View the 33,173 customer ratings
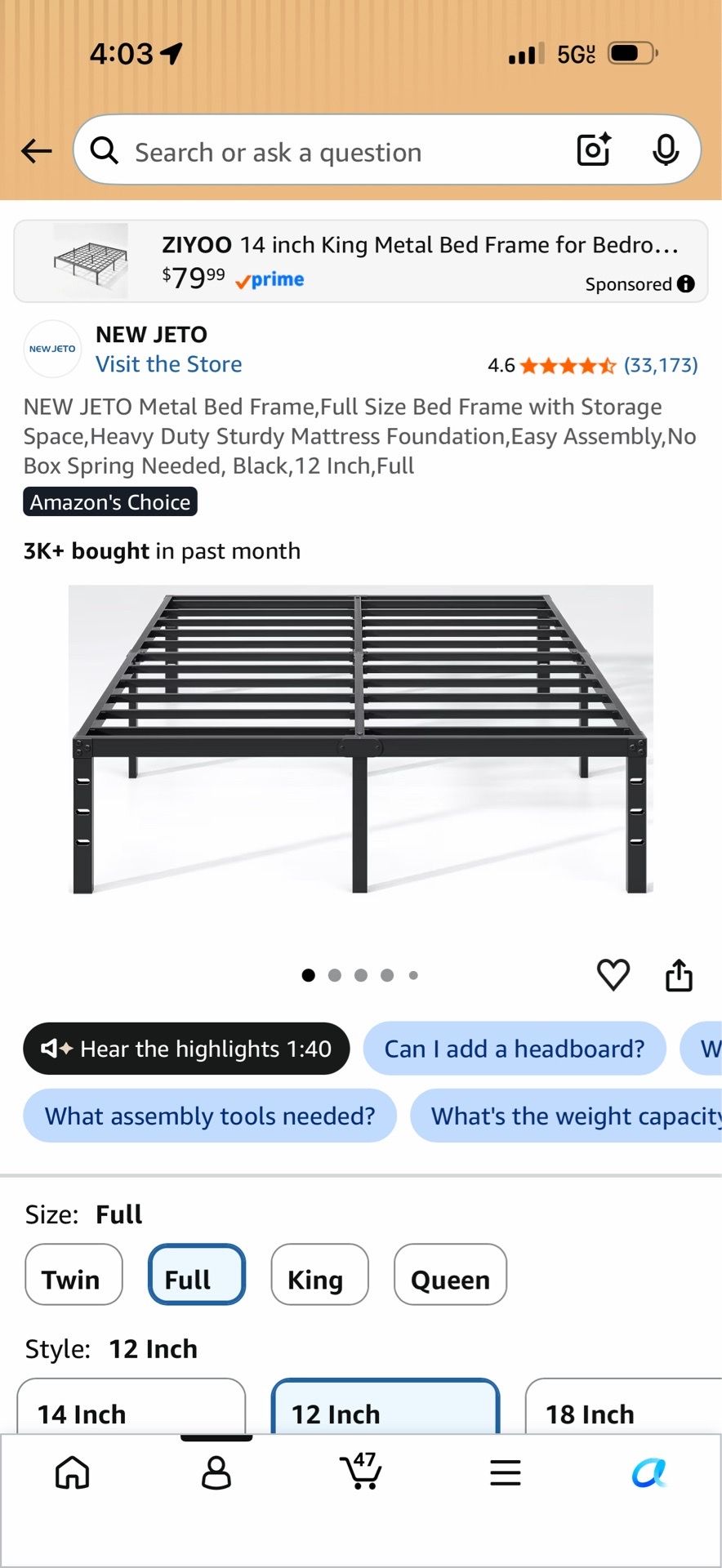Screen dimensions: 722x1568 [661, 365]
